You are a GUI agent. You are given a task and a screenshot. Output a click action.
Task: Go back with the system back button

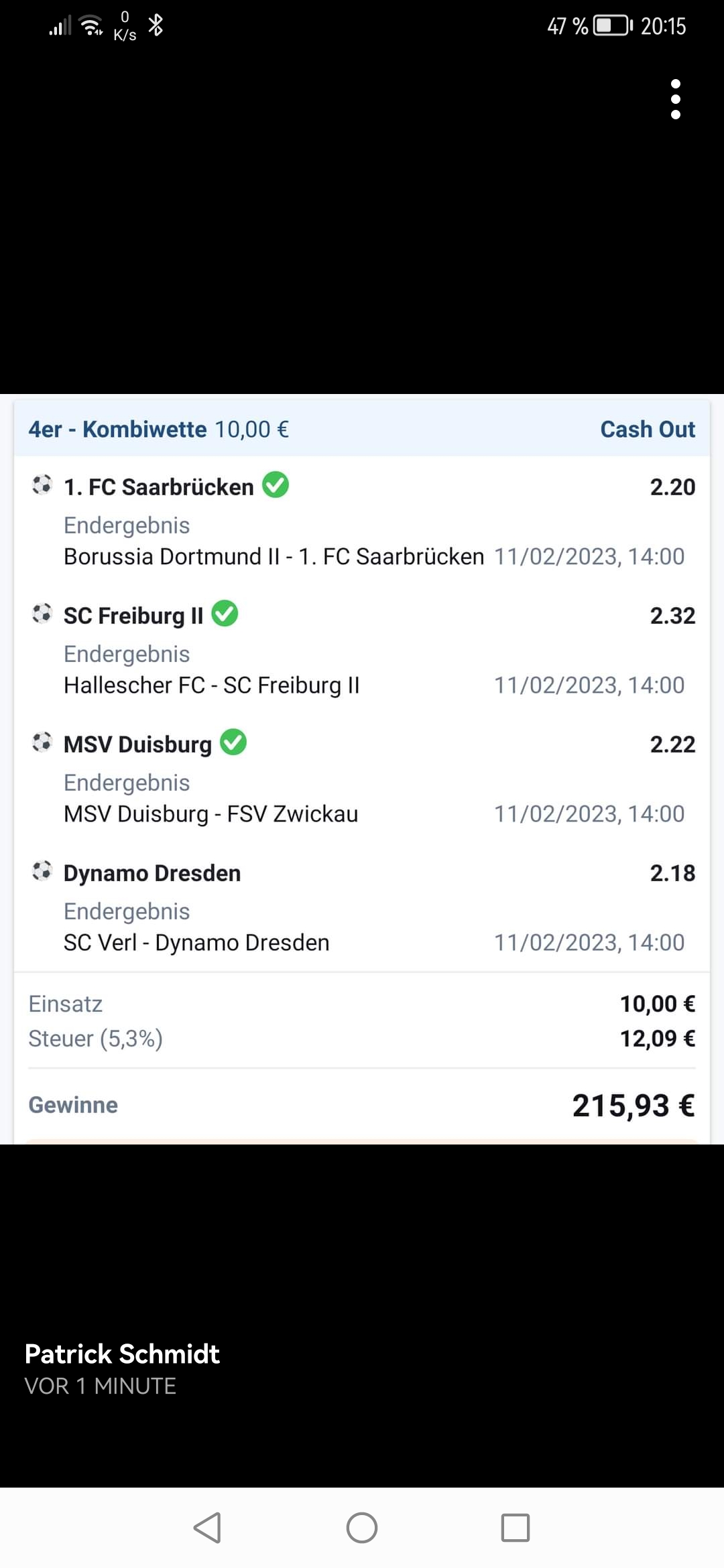[207, 1528]
